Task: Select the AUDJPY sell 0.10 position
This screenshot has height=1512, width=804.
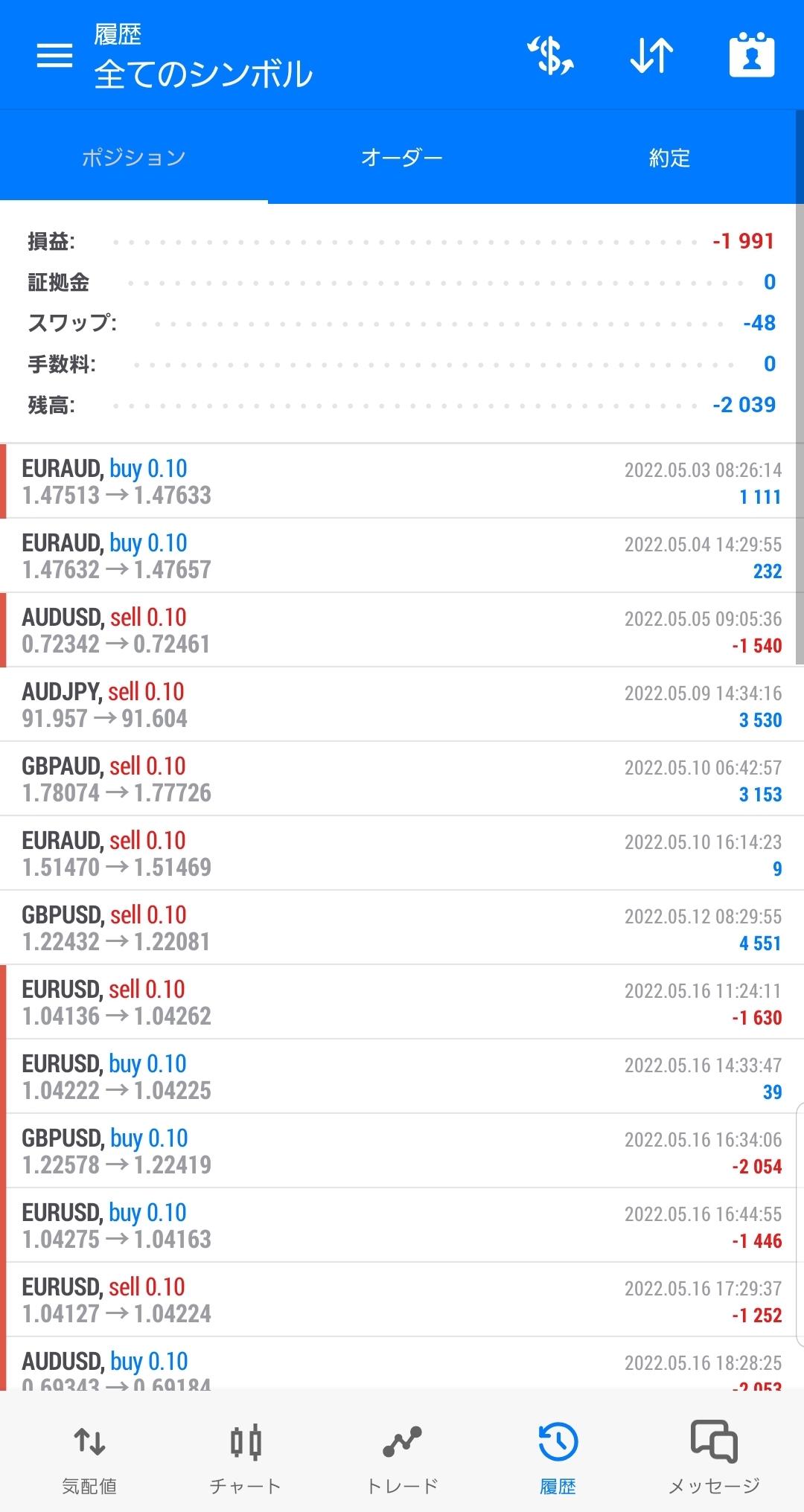Action: [x=402, y=705]
